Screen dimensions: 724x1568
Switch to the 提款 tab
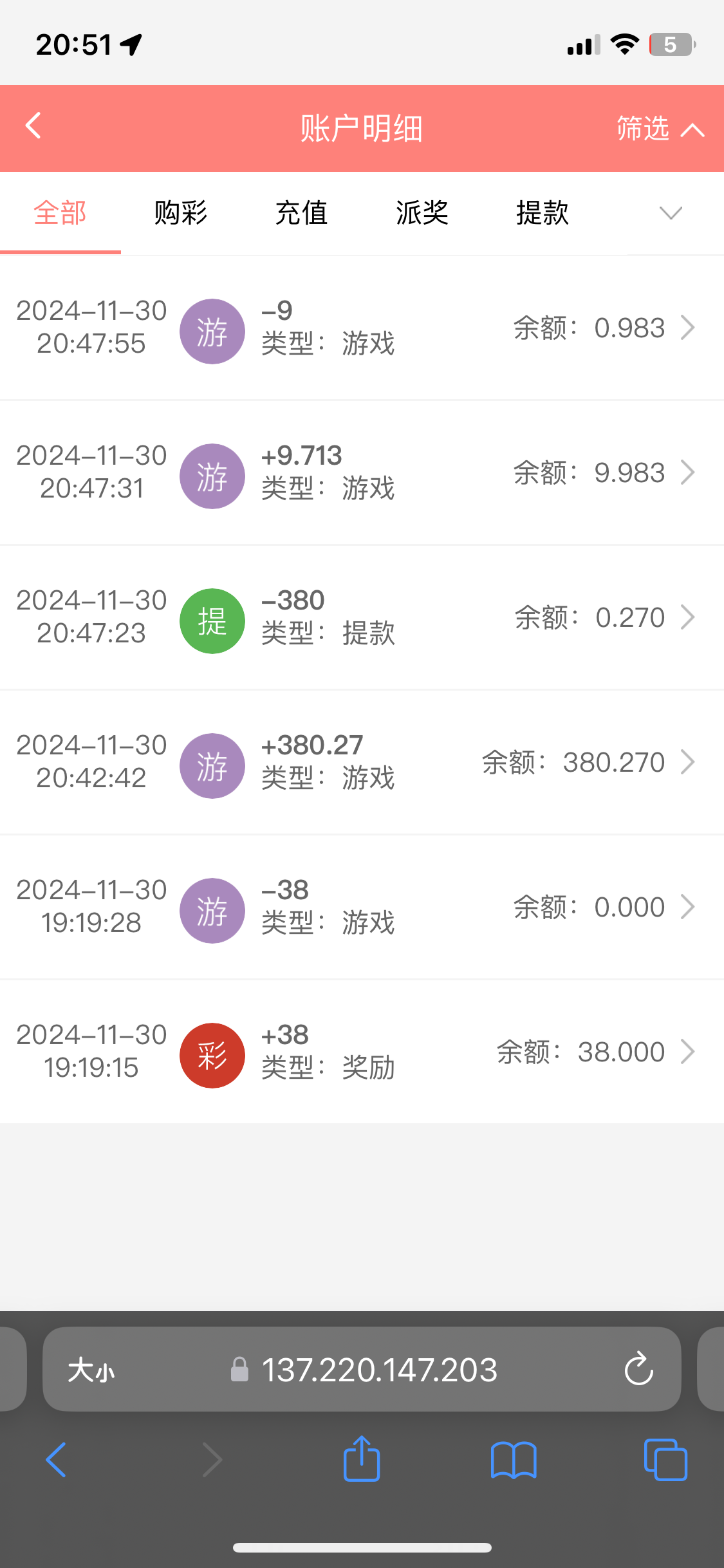(x=543, y=213)
